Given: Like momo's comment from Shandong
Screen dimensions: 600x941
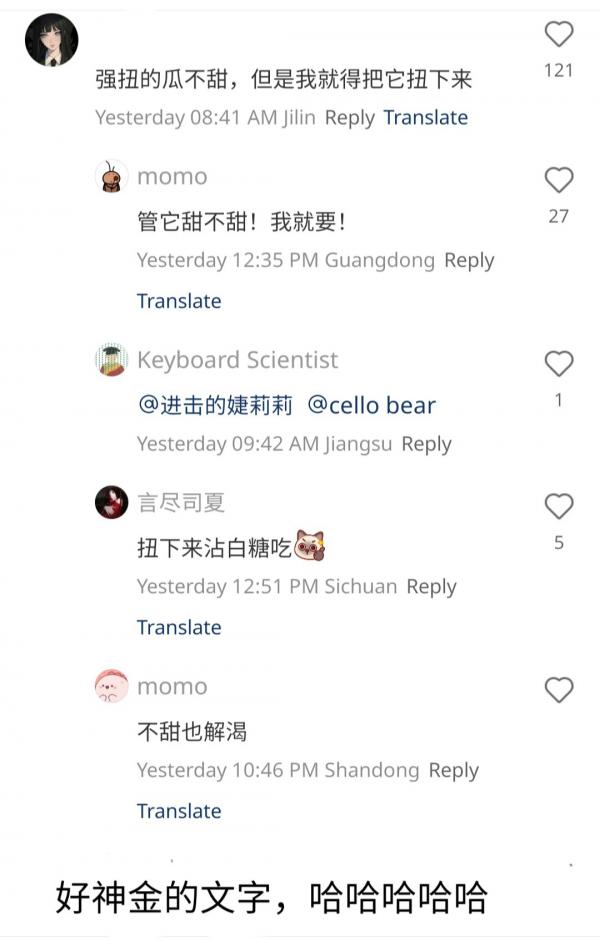Looking at the screenshot, I should coord(558,690).
